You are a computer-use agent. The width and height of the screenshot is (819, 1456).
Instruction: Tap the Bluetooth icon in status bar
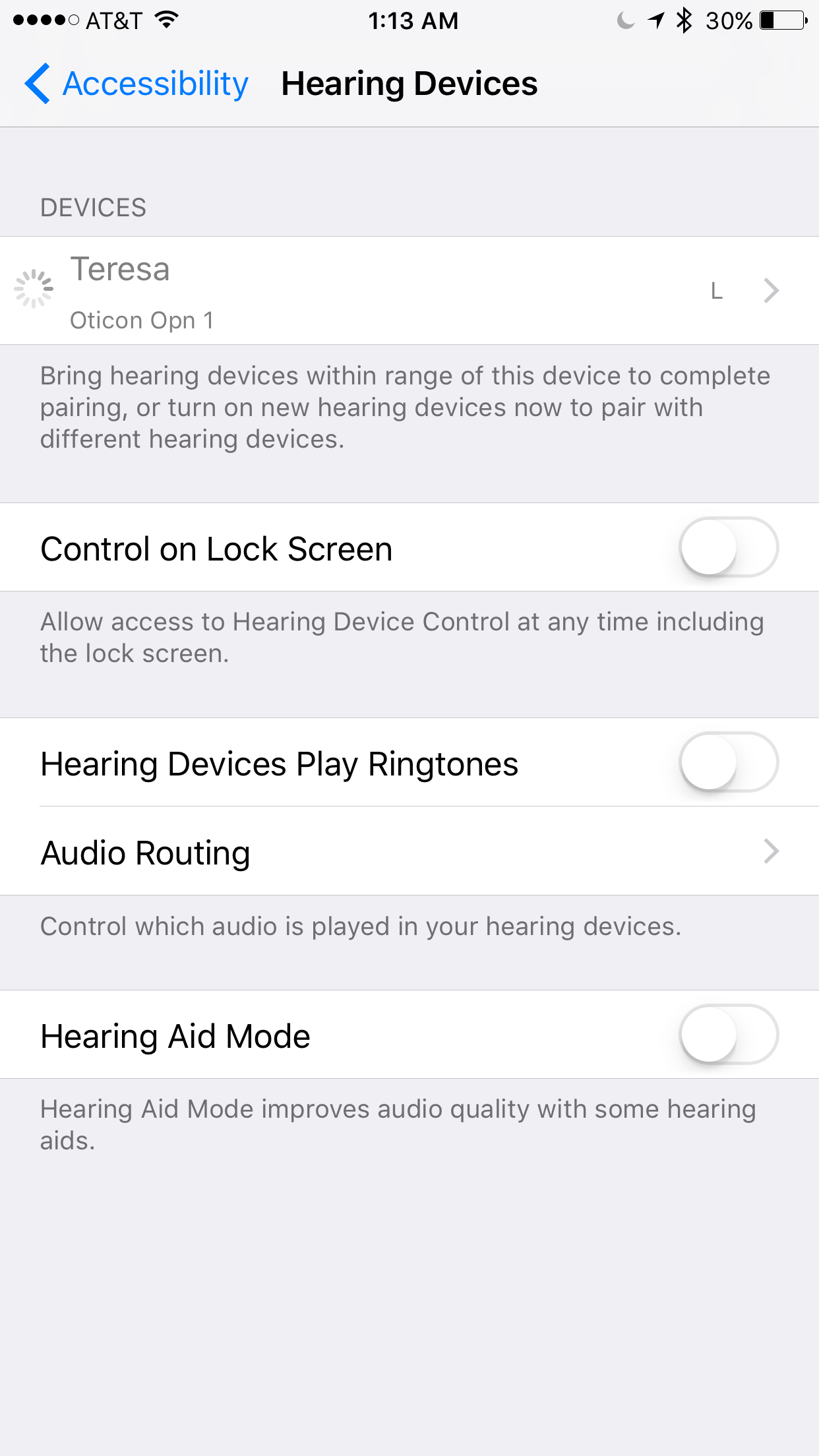tap(684, 20)
